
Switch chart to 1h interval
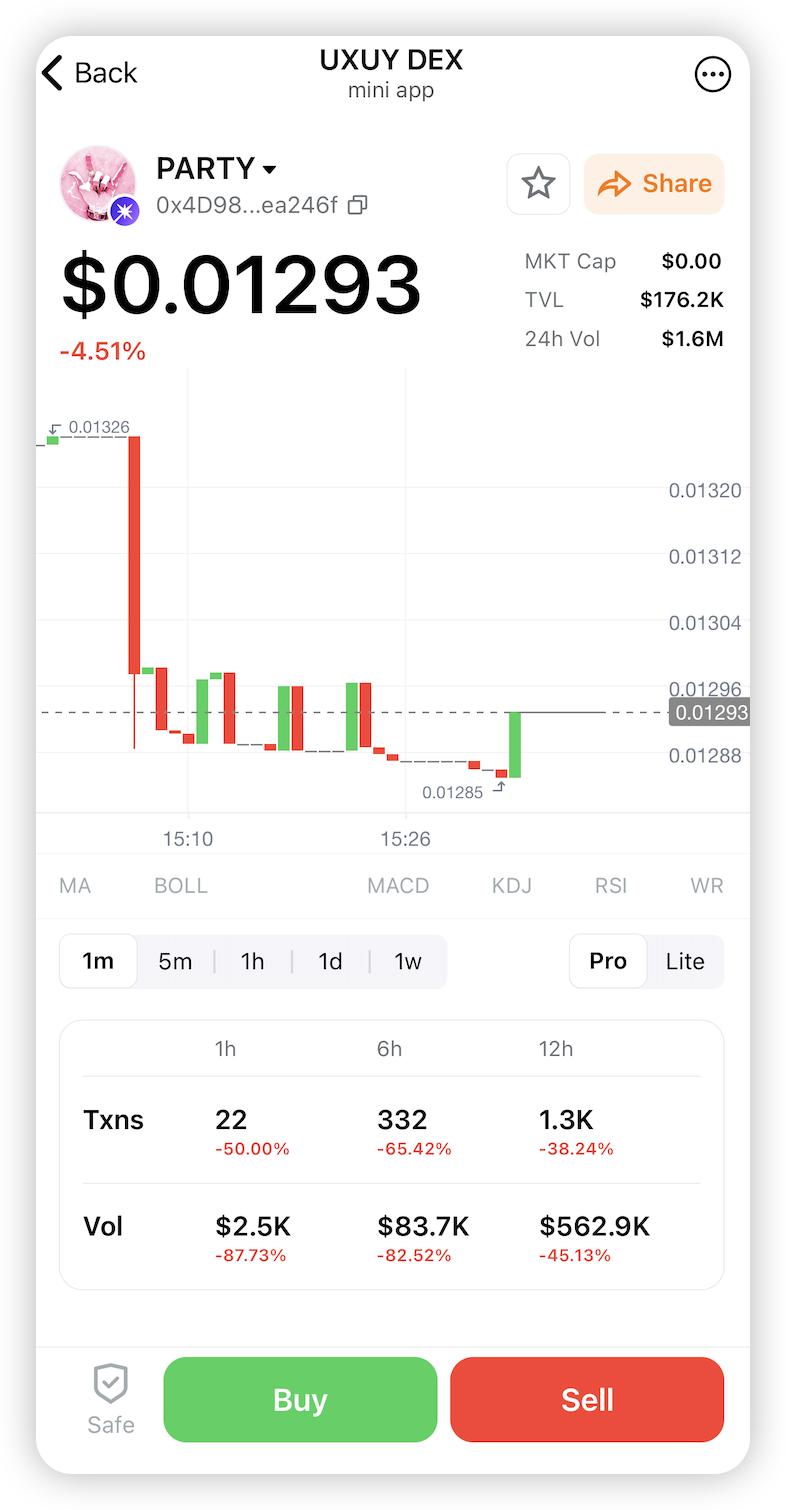[252, 961]
